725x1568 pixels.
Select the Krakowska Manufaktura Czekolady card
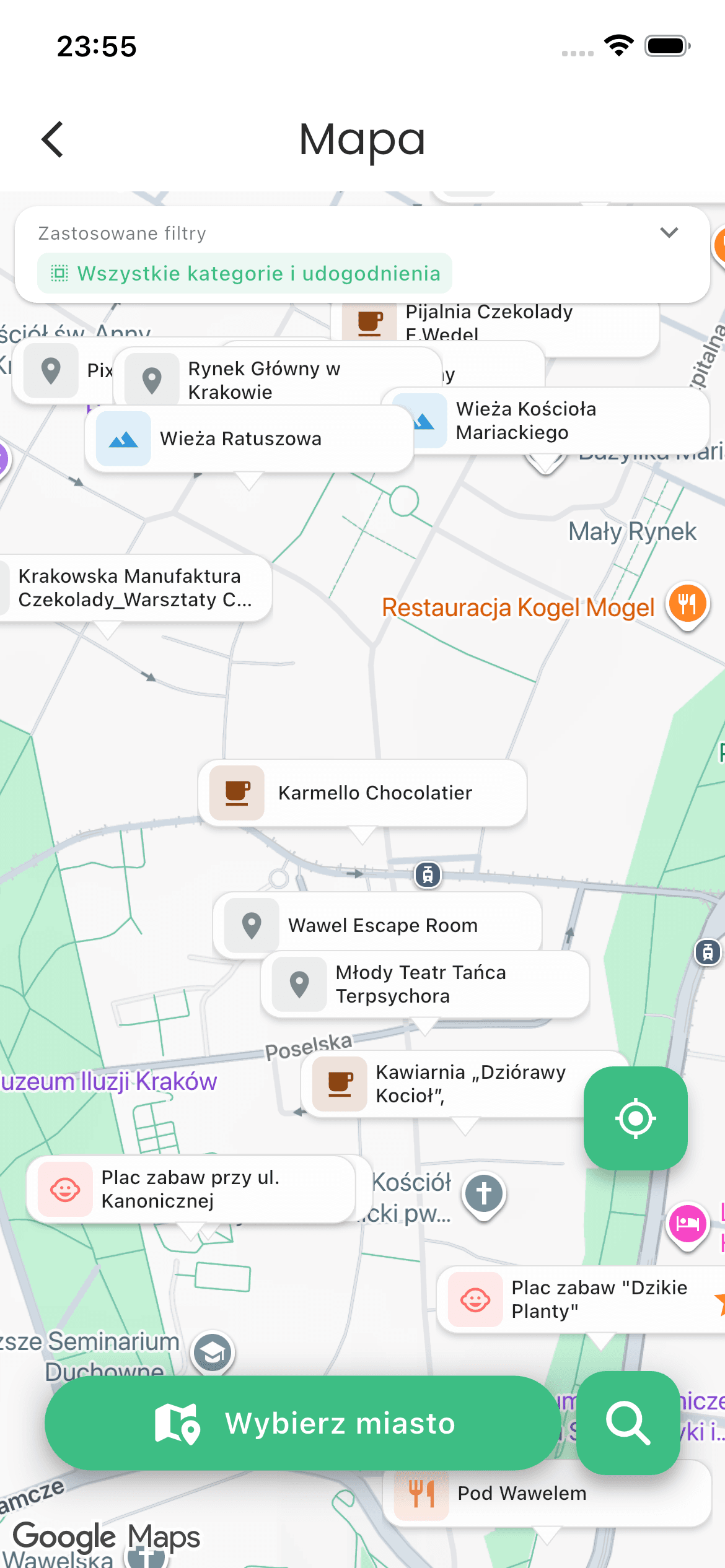coord(135,588)
